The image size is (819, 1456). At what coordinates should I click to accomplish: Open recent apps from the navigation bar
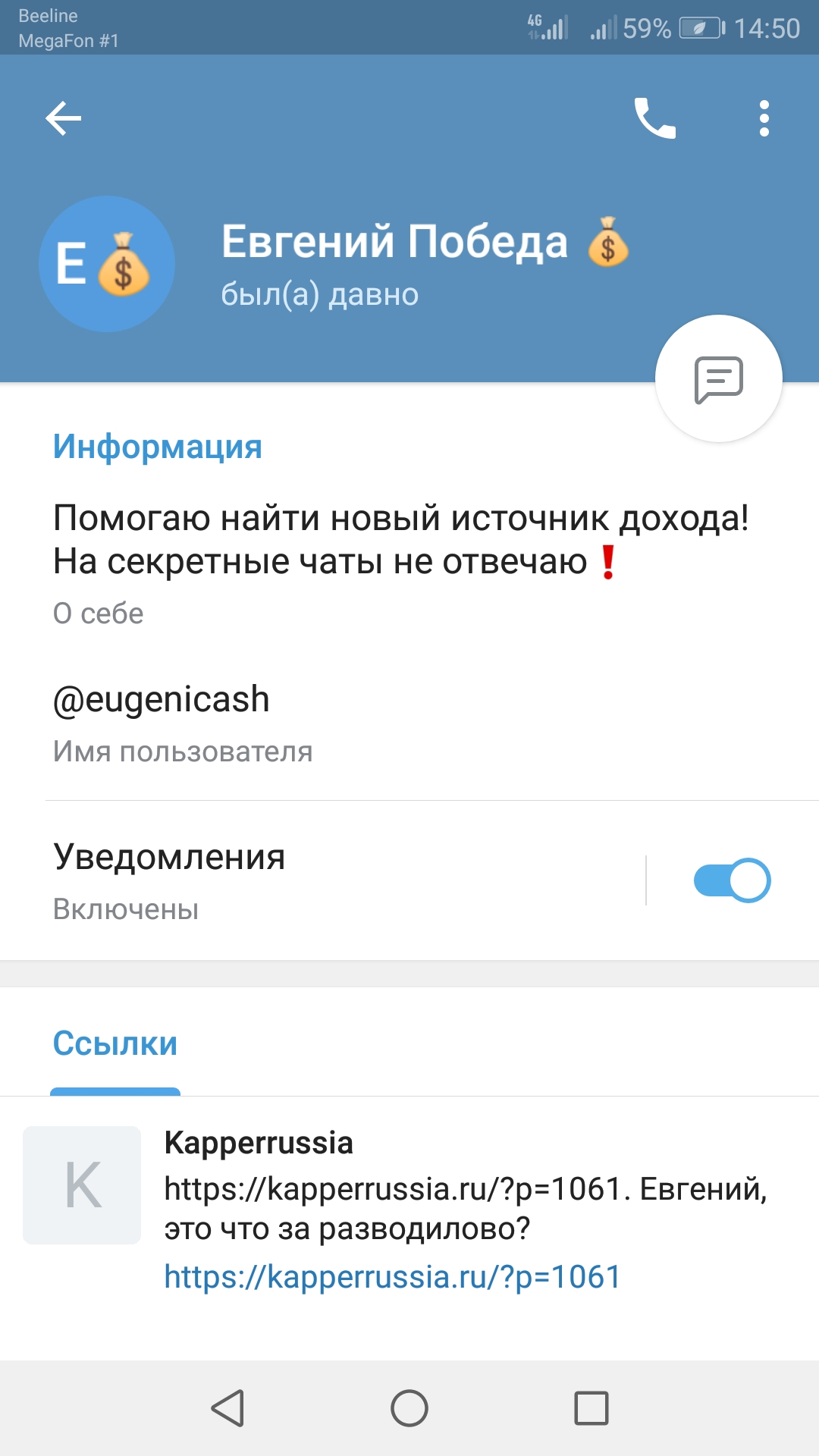pyautogui.click(x=591, y=1408)
